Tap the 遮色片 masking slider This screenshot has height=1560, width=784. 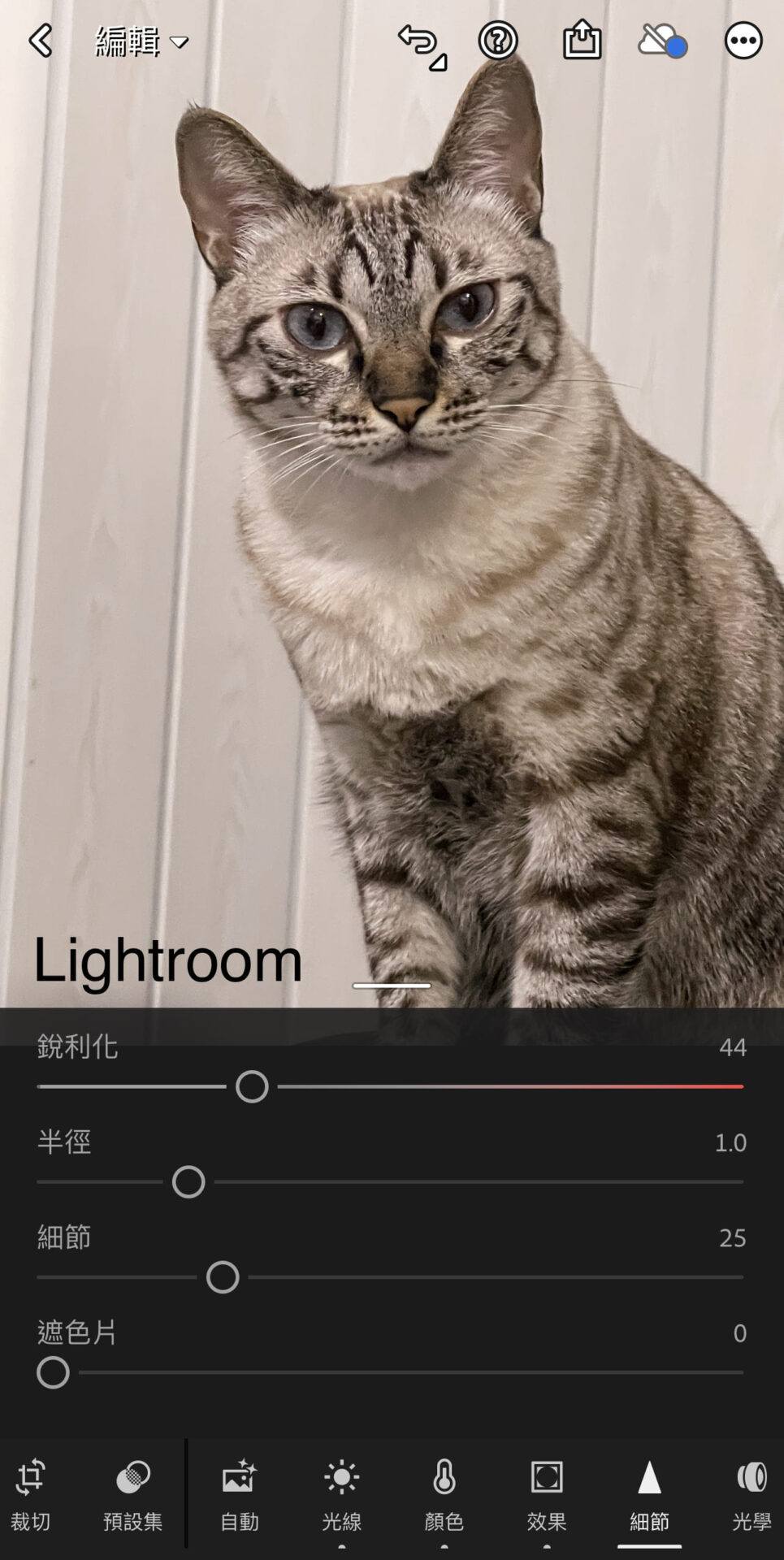click(54, 1372)
